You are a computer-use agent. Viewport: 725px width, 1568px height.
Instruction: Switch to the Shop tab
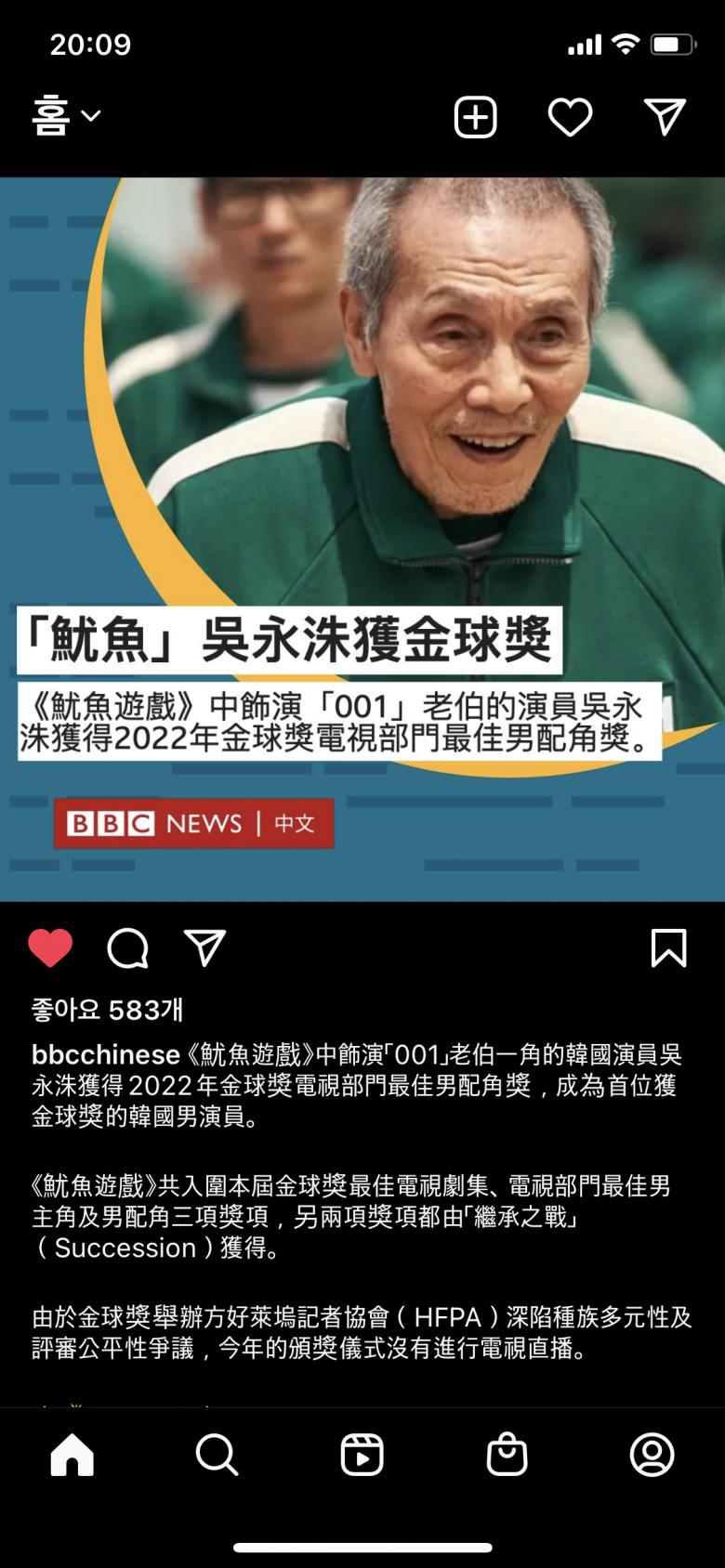pos(507,1455)
